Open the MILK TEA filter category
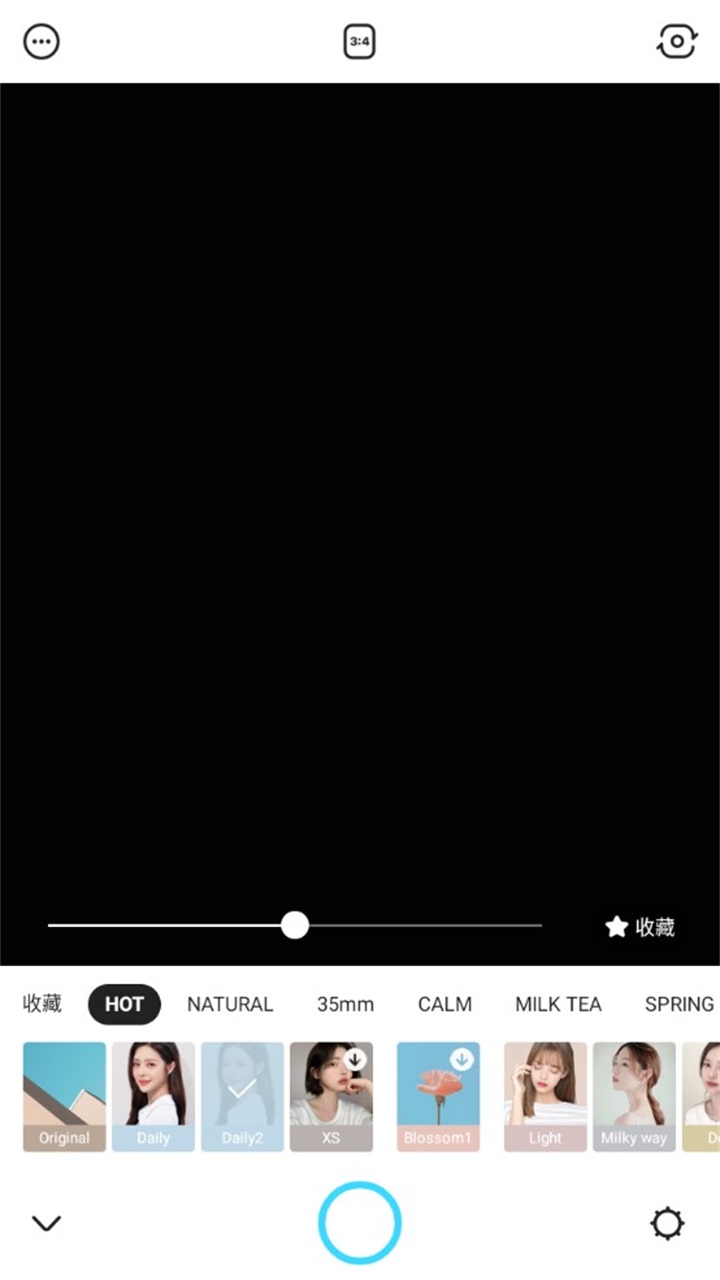 558,1004
